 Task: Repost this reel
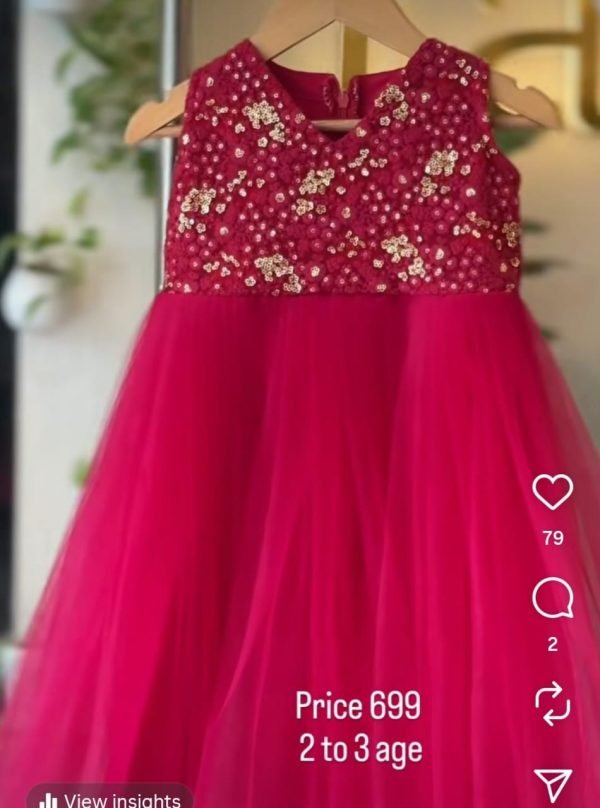tap(552, 705)
